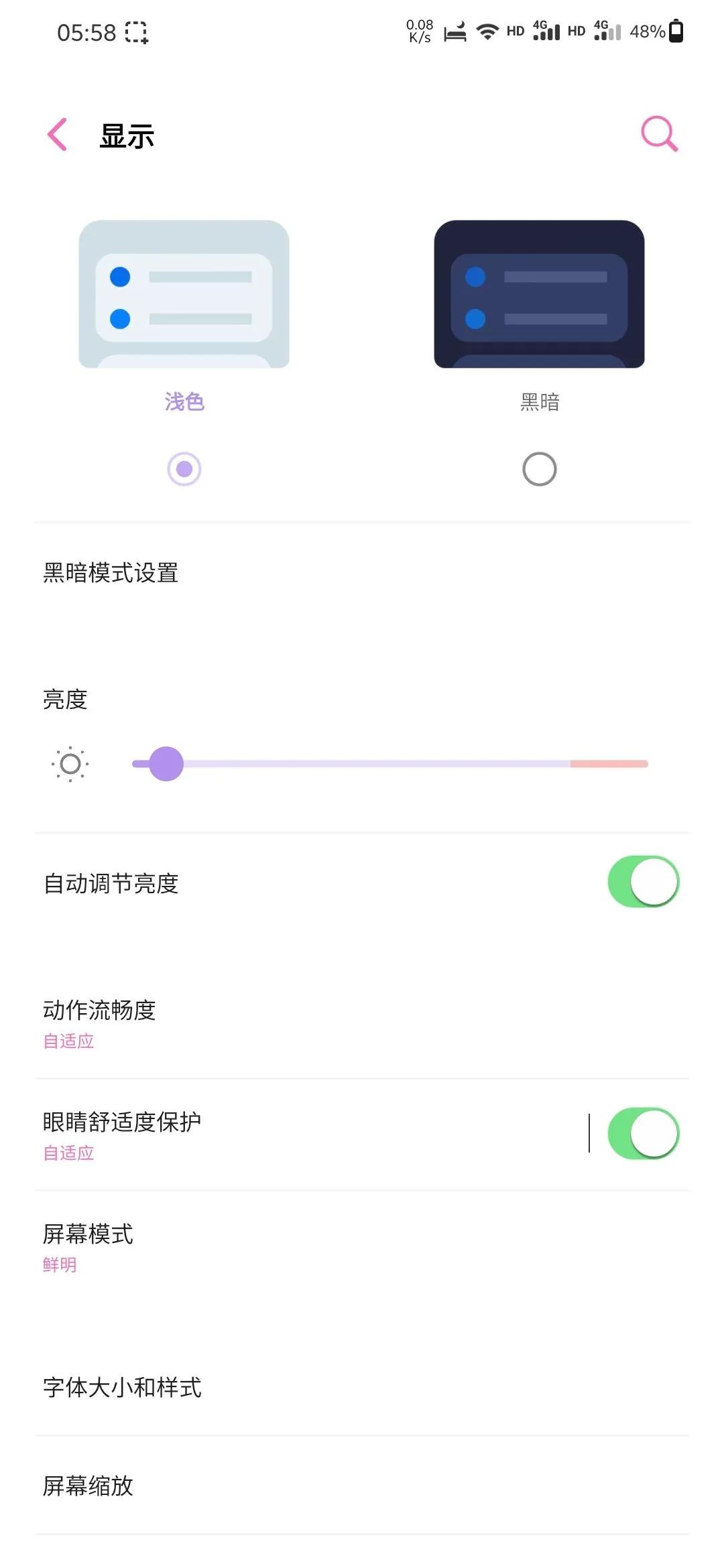724x1568 pixels.
Task: Open 眼睛舒适度保护 settings row
Action: [x=308, y=1134]
